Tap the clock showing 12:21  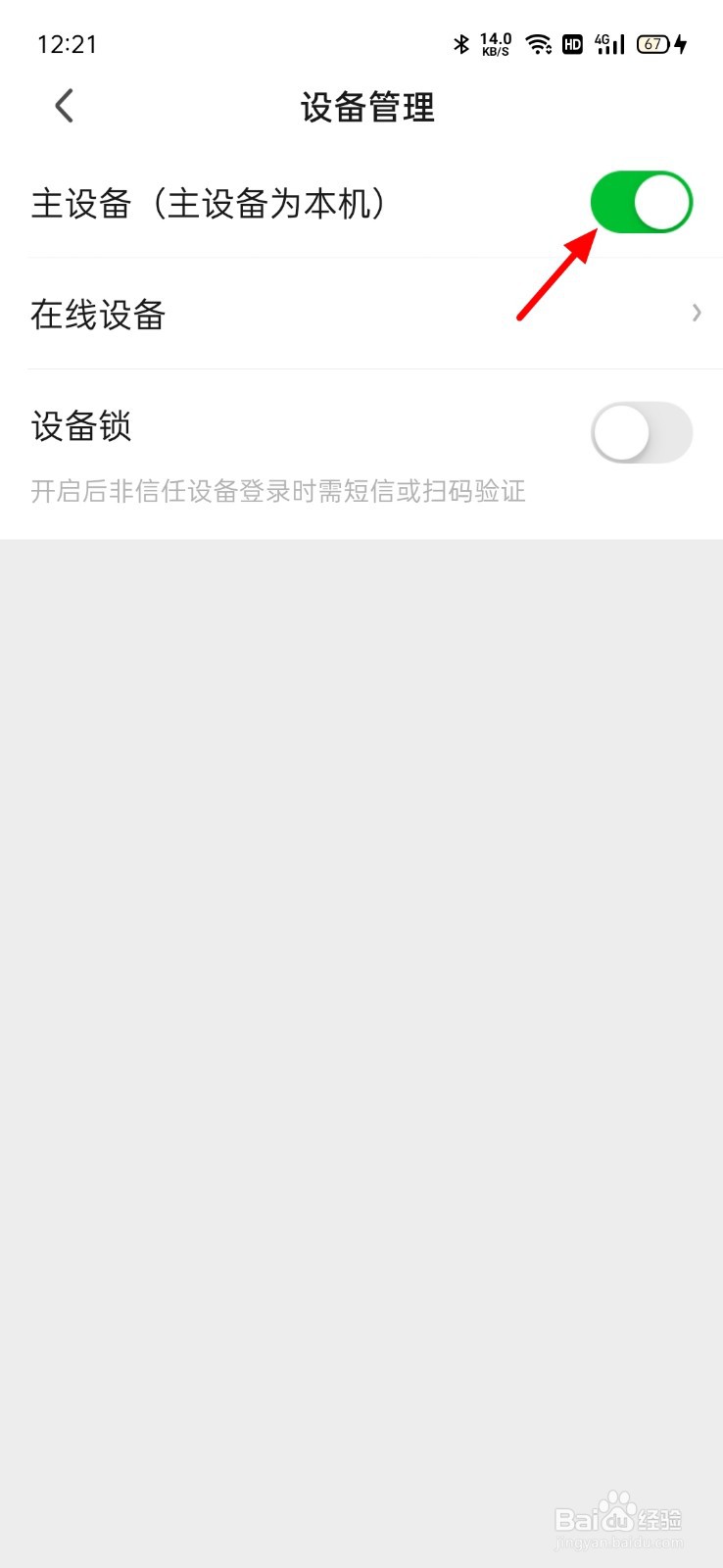tap(67, 44)
